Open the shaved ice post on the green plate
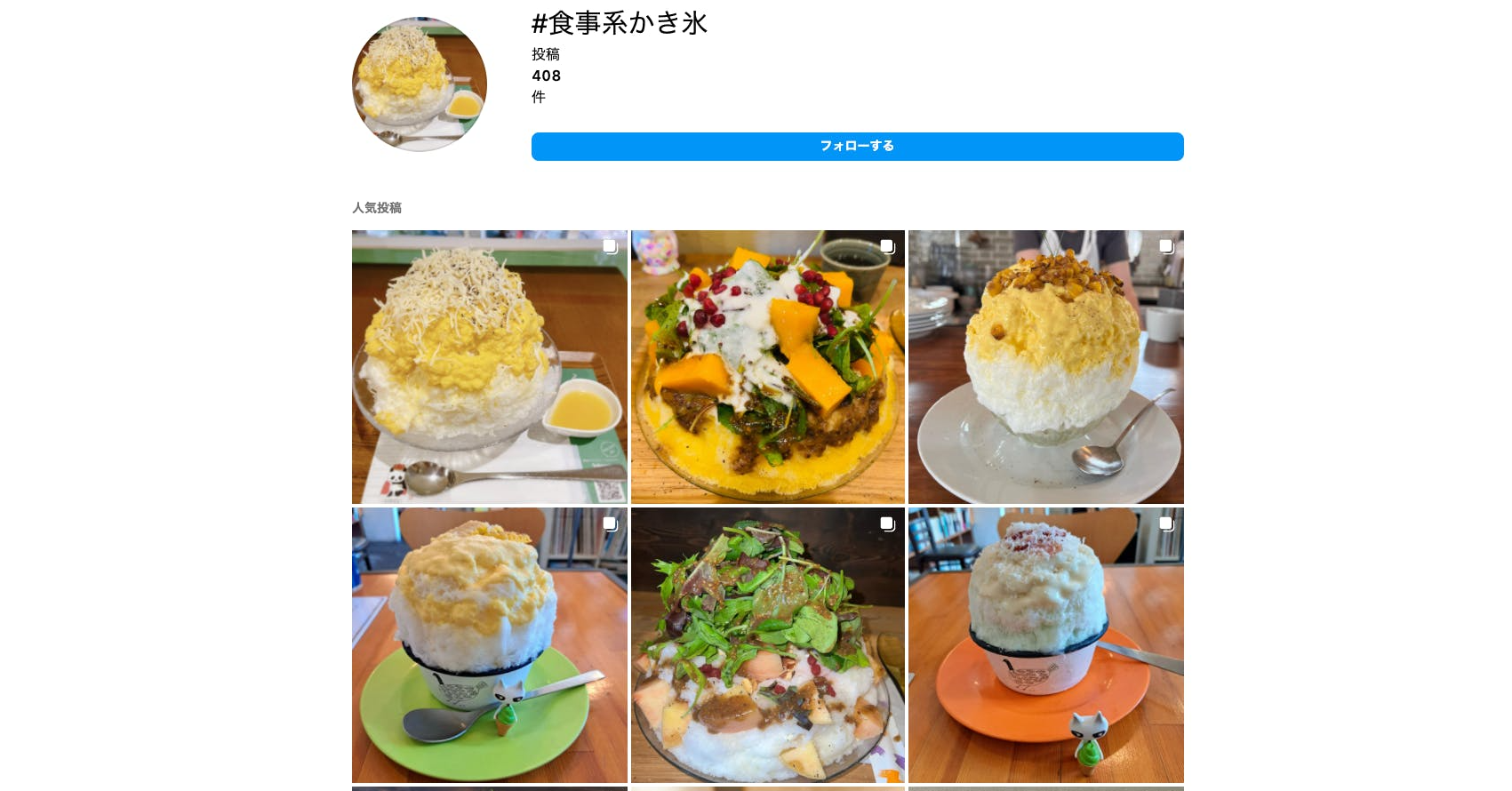 489,644
